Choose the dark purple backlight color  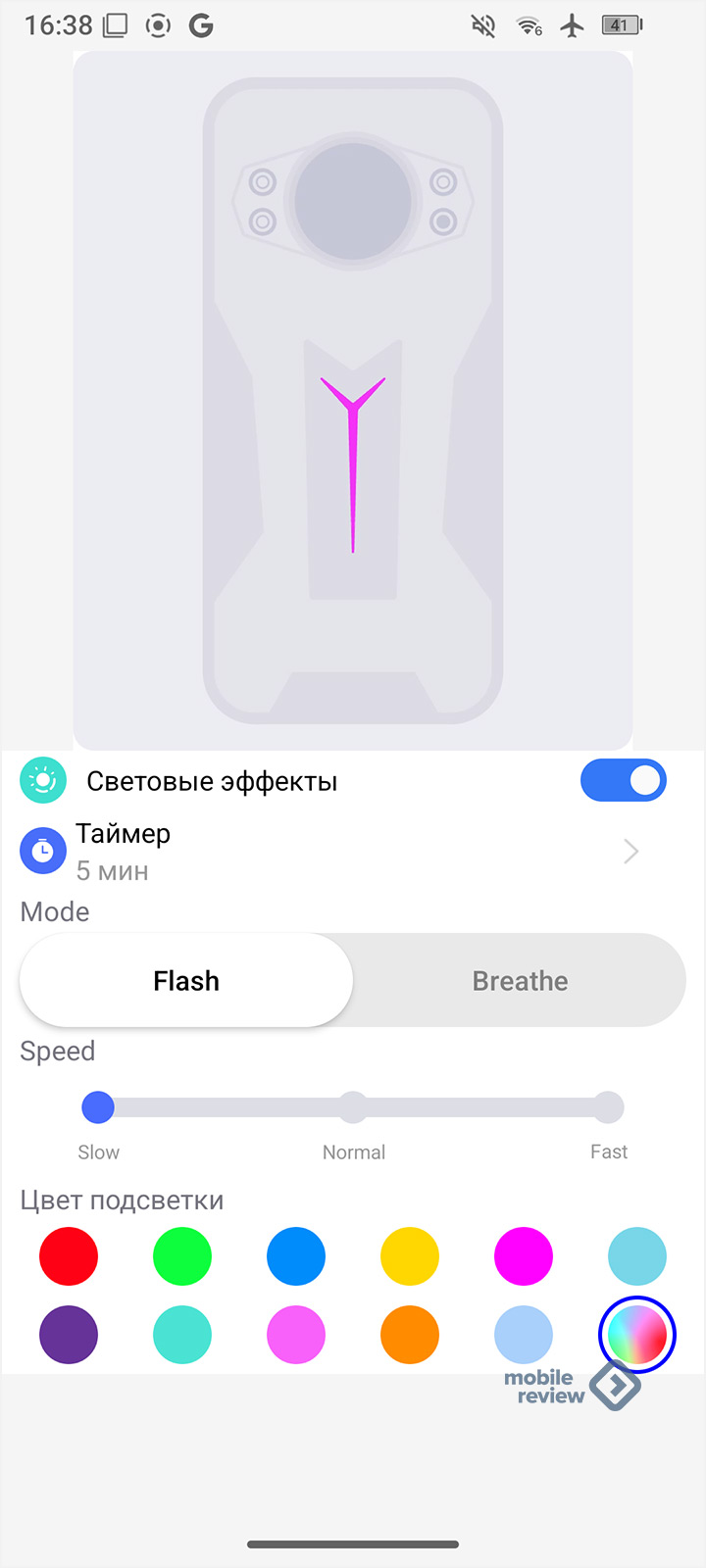[69, 1335]
